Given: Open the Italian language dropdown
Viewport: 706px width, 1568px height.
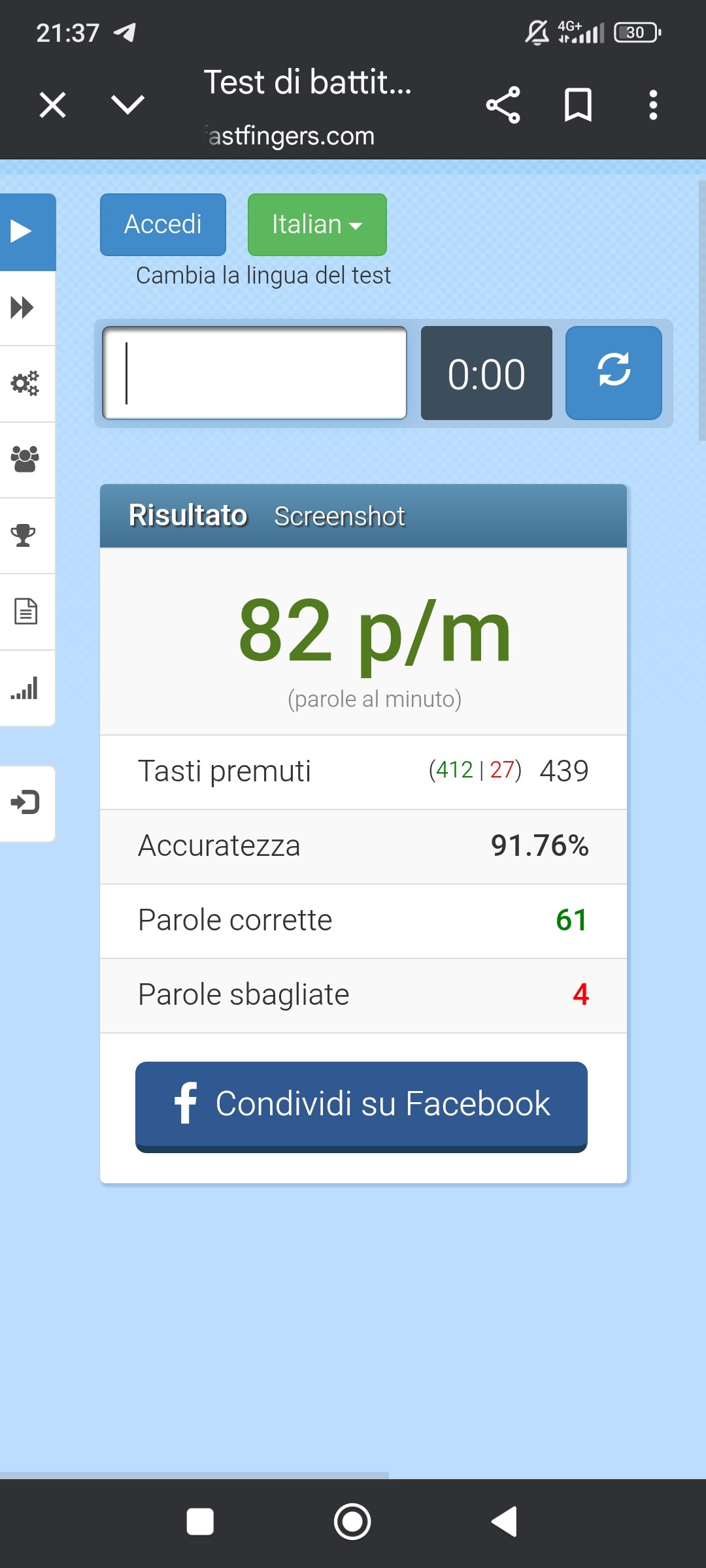Looking at the screenshot, I should coord(317,224).
